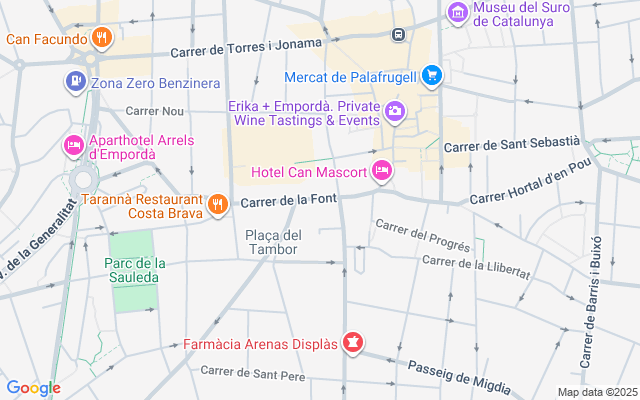Select the Parc de la Sauleda park label
Image resolution: width=640 pixels, height=400 pixels.
click(135, 270)
